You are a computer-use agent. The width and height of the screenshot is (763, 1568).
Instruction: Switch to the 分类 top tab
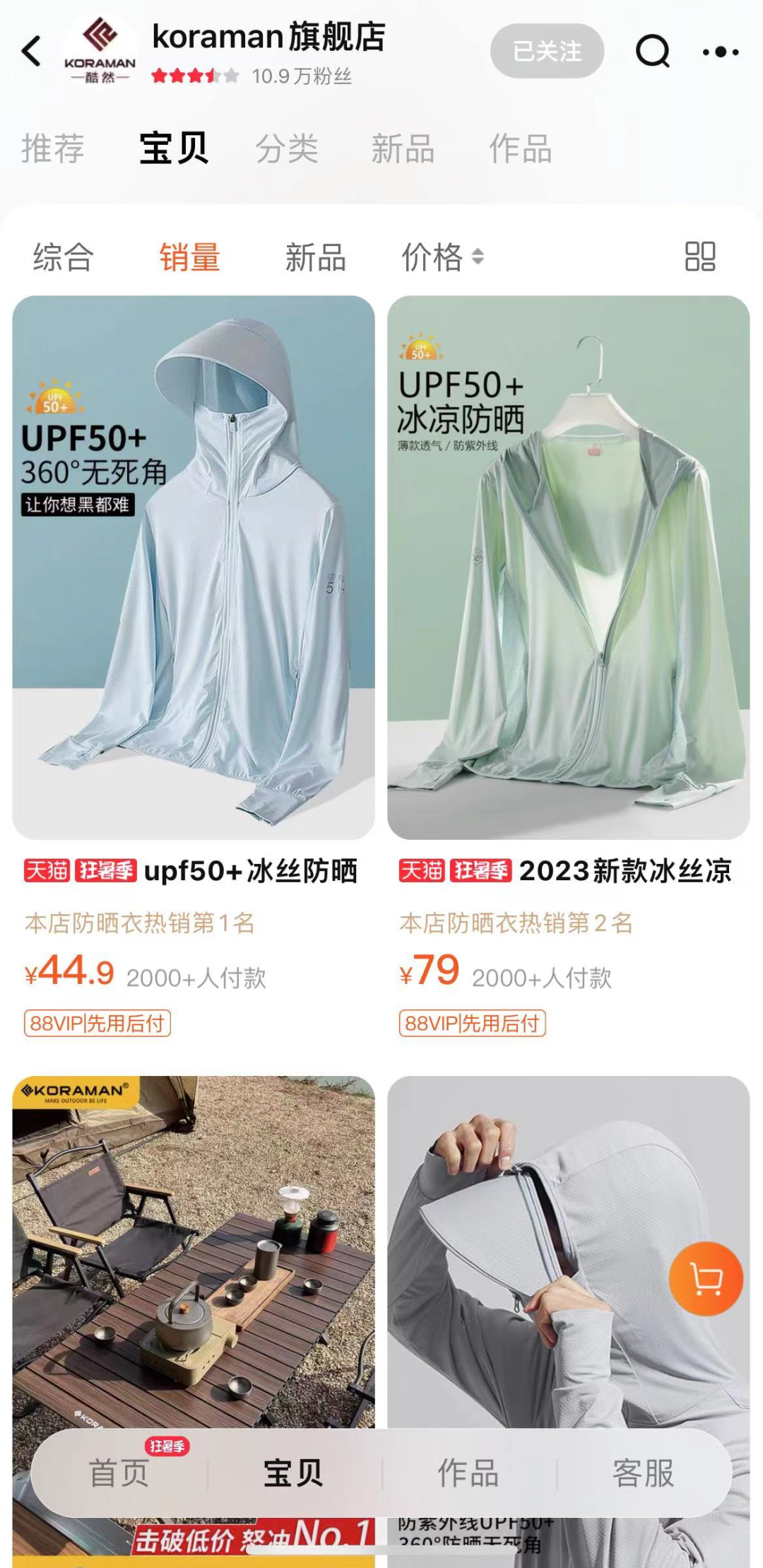tap(287, 149)
